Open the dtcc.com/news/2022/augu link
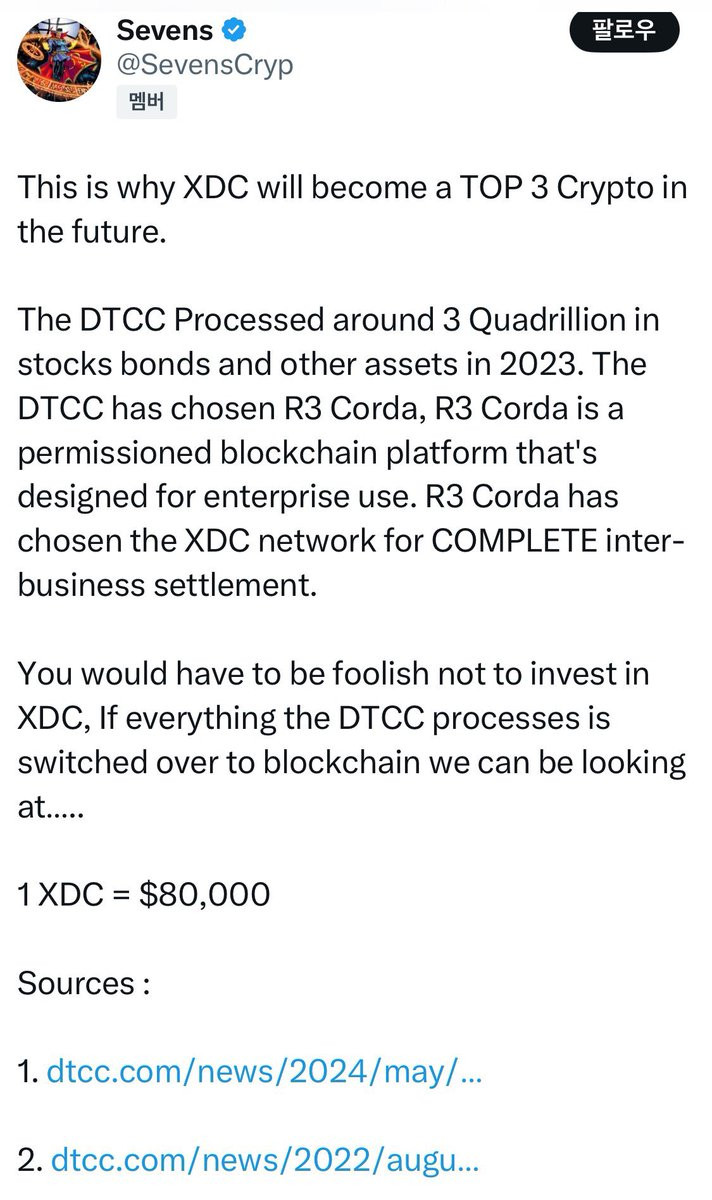712x1200 pixels. click(265, 1161)
